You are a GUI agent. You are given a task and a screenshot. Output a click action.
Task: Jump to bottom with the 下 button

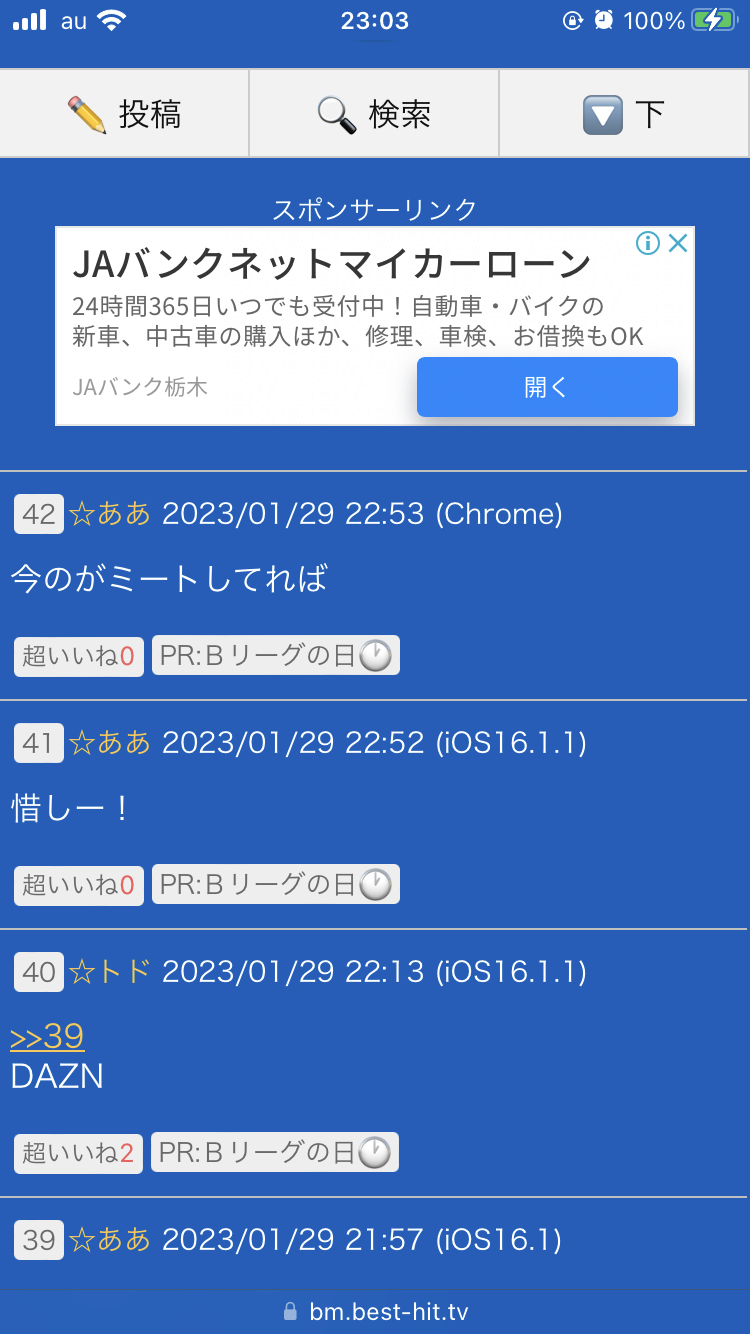(625, 114)
